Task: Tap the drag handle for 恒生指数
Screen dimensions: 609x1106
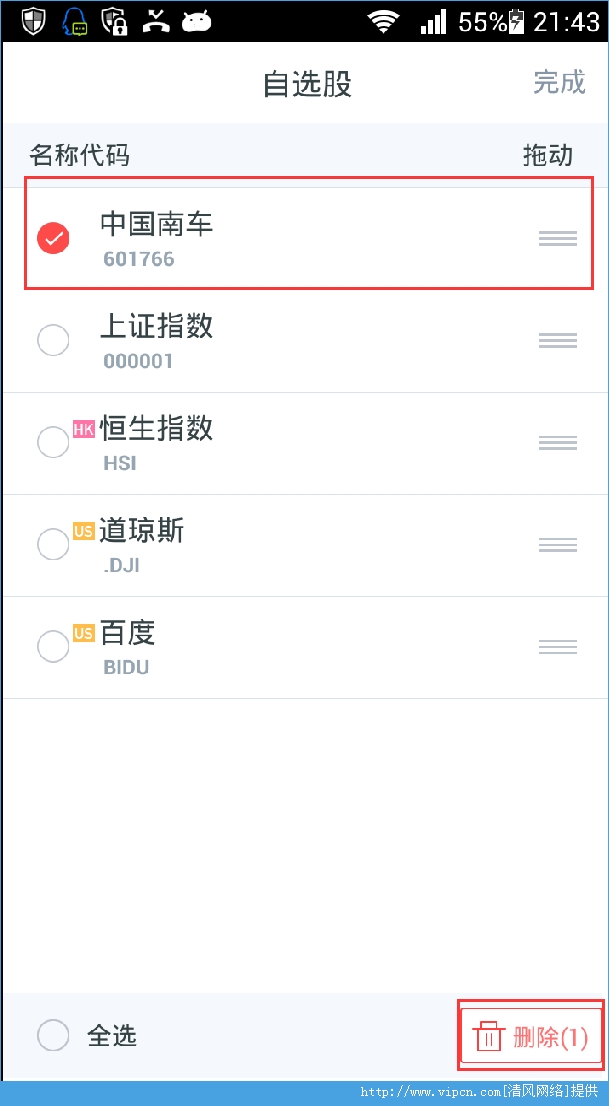Action: 557,442
